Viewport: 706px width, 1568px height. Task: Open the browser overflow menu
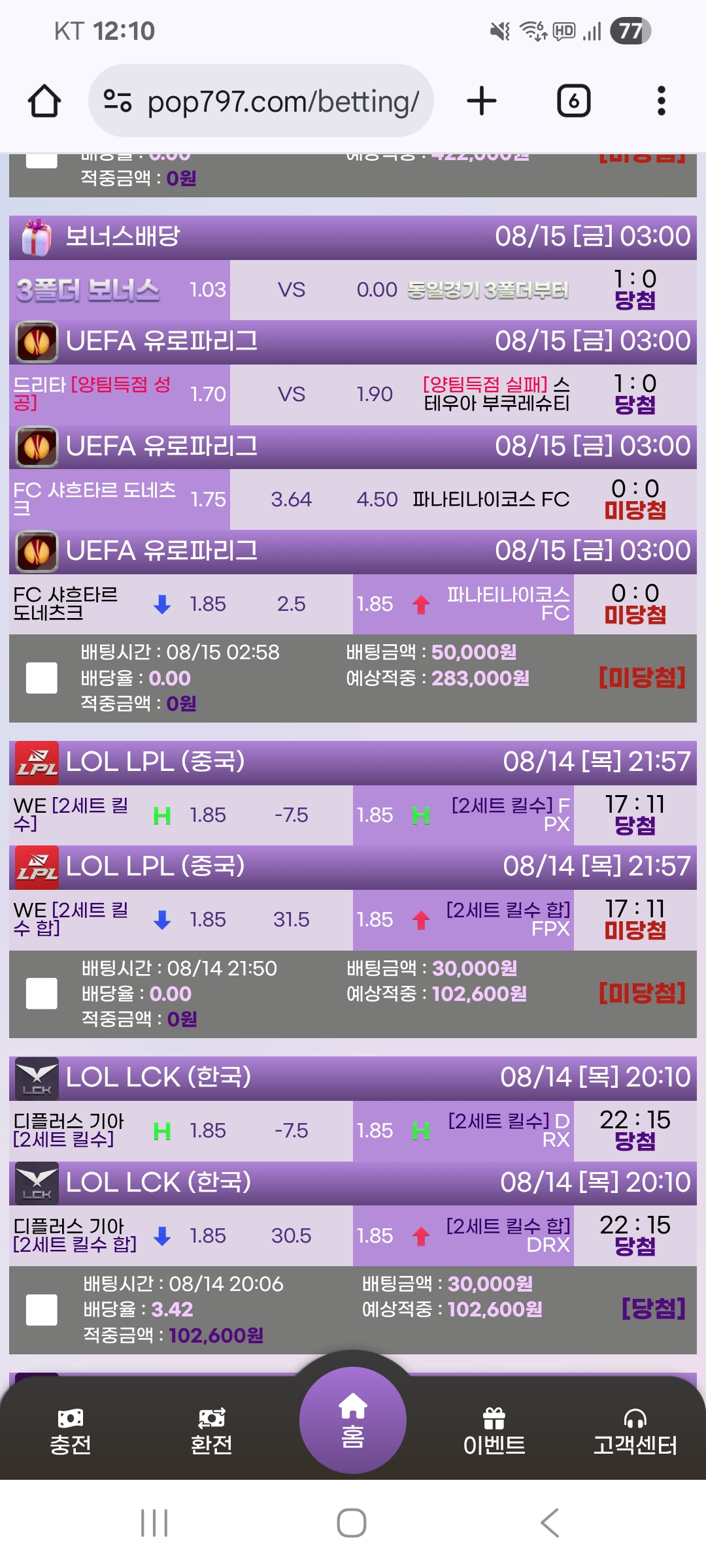[661, 101]
